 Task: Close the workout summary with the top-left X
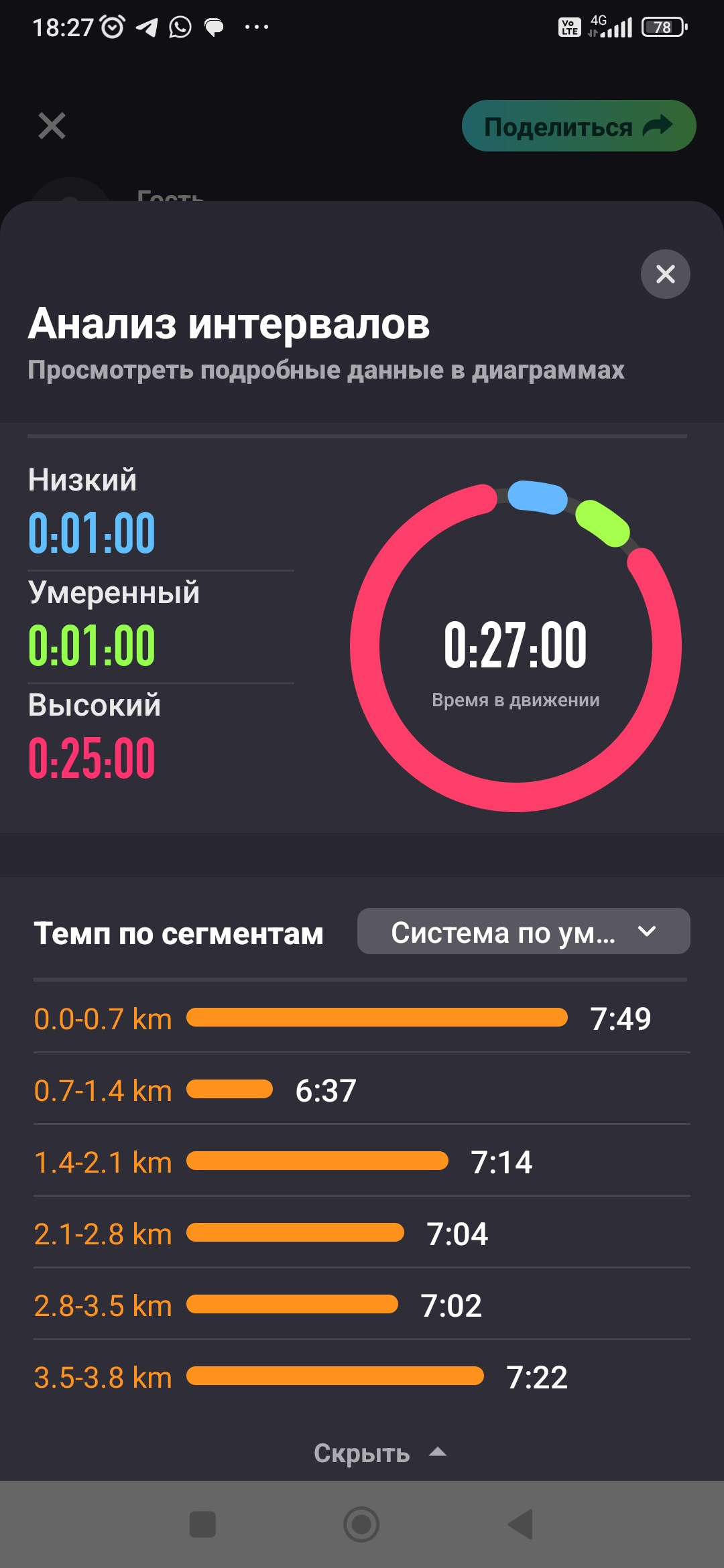tap(52, 126)
